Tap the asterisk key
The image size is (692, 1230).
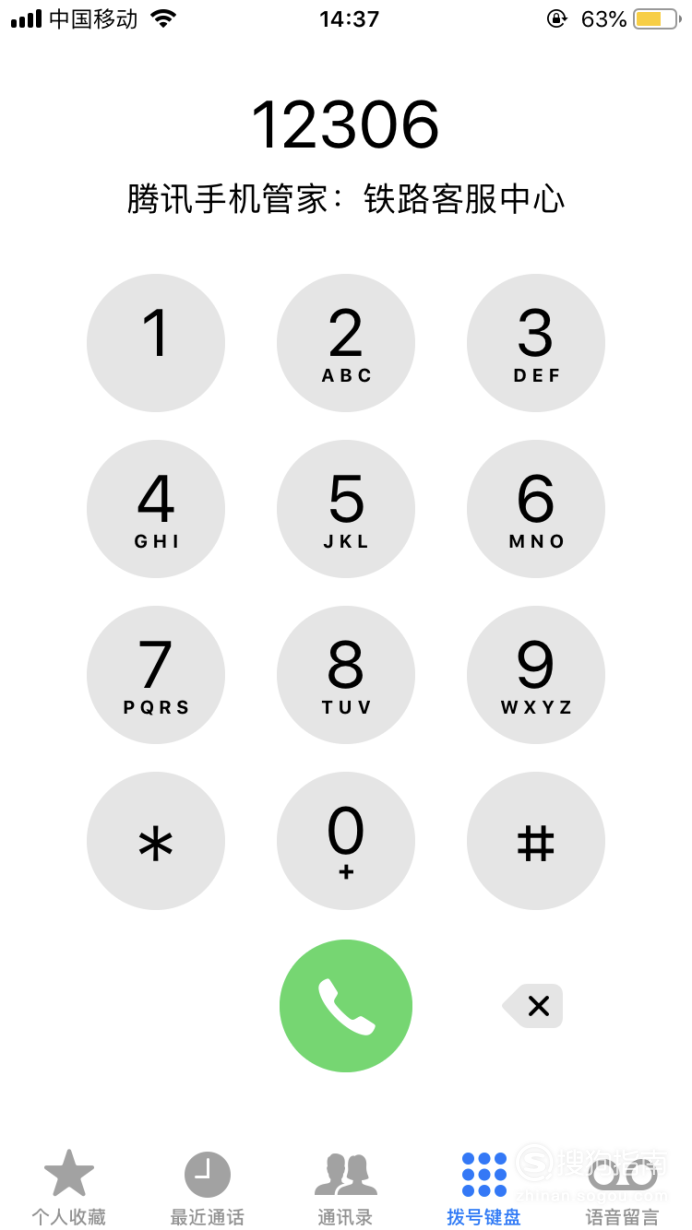point(156,841)
